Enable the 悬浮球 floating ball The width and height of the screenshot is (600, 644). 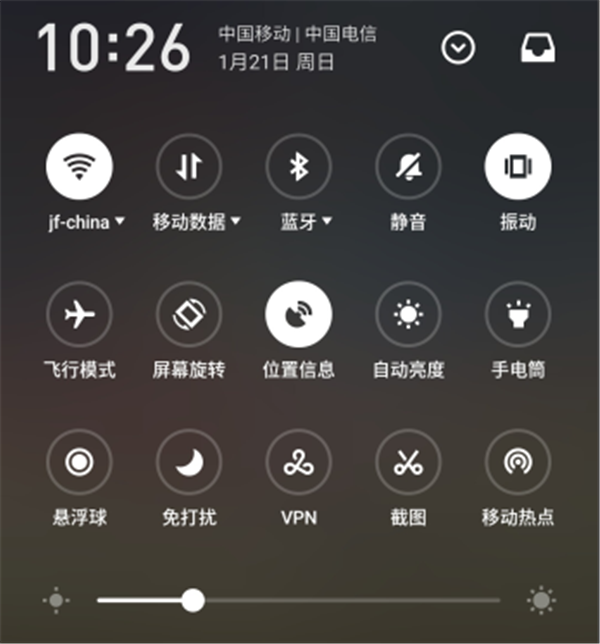(x=79, y=462)
